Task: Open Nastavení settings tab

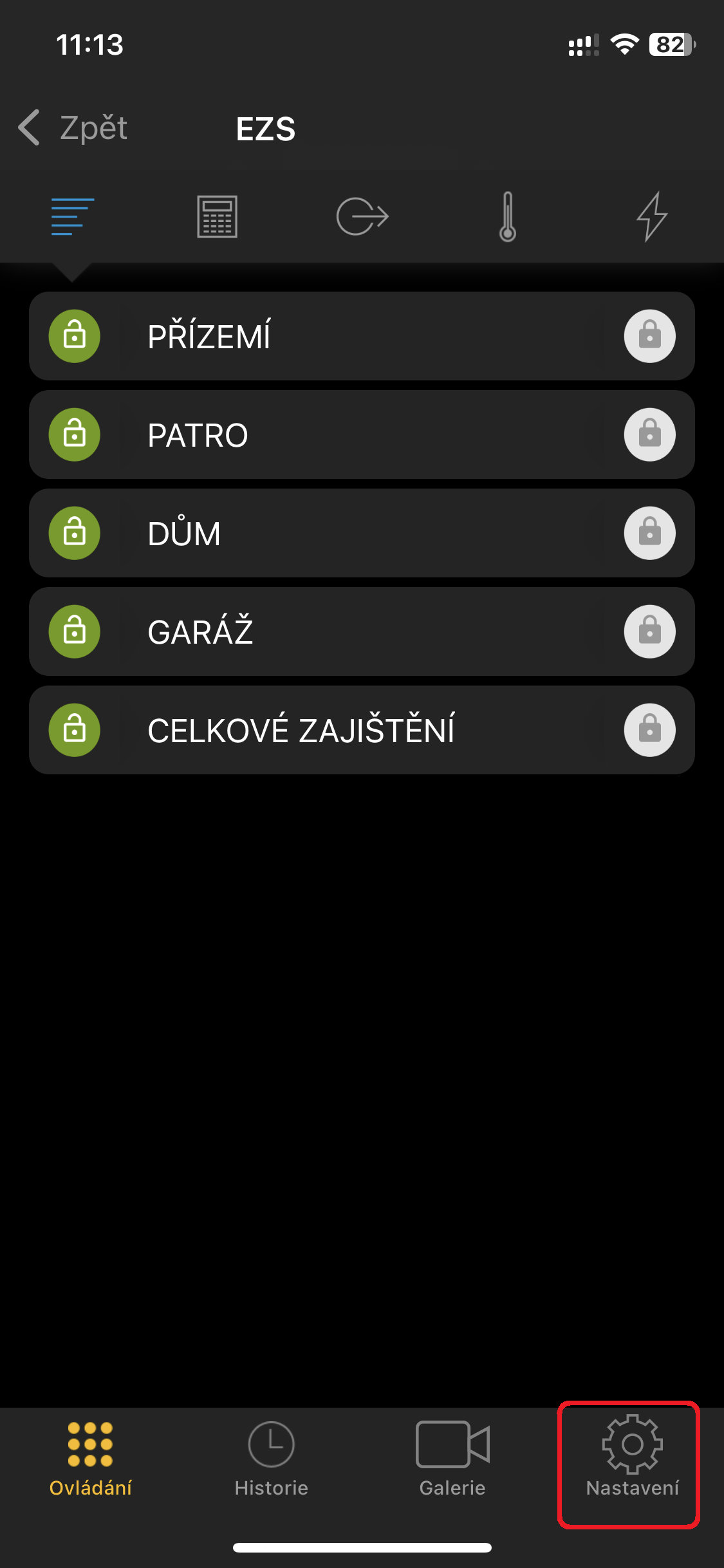Action: 633,1457
